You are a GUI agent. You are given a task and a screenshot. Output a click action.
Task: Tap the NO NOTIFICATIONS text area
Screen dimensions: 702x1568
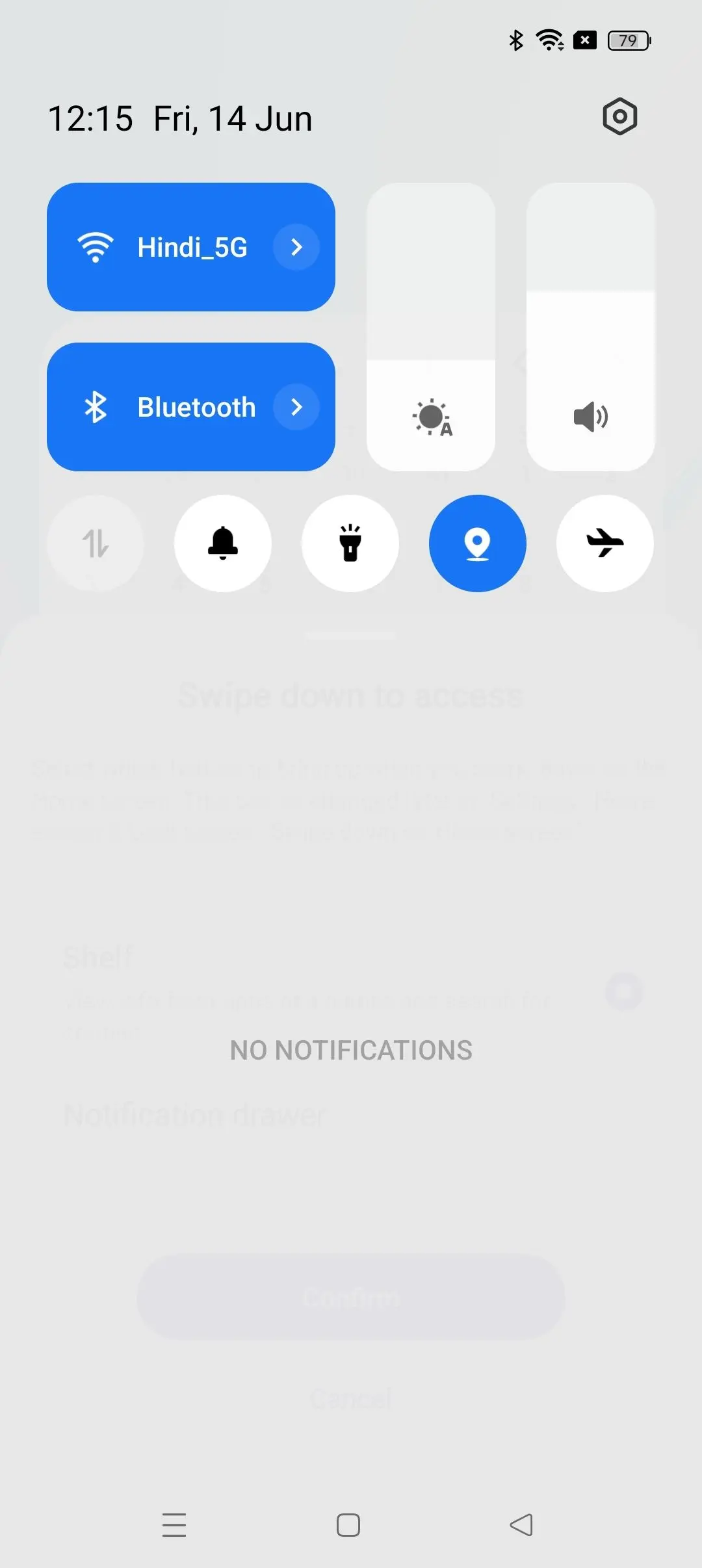tap(350, 1049)
